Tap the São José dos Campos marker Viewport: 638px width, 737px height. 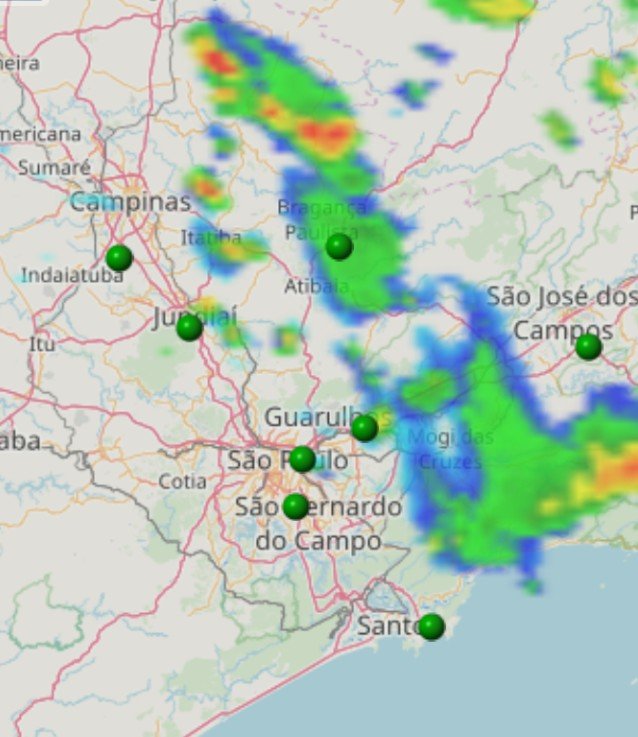pos(588,347)
